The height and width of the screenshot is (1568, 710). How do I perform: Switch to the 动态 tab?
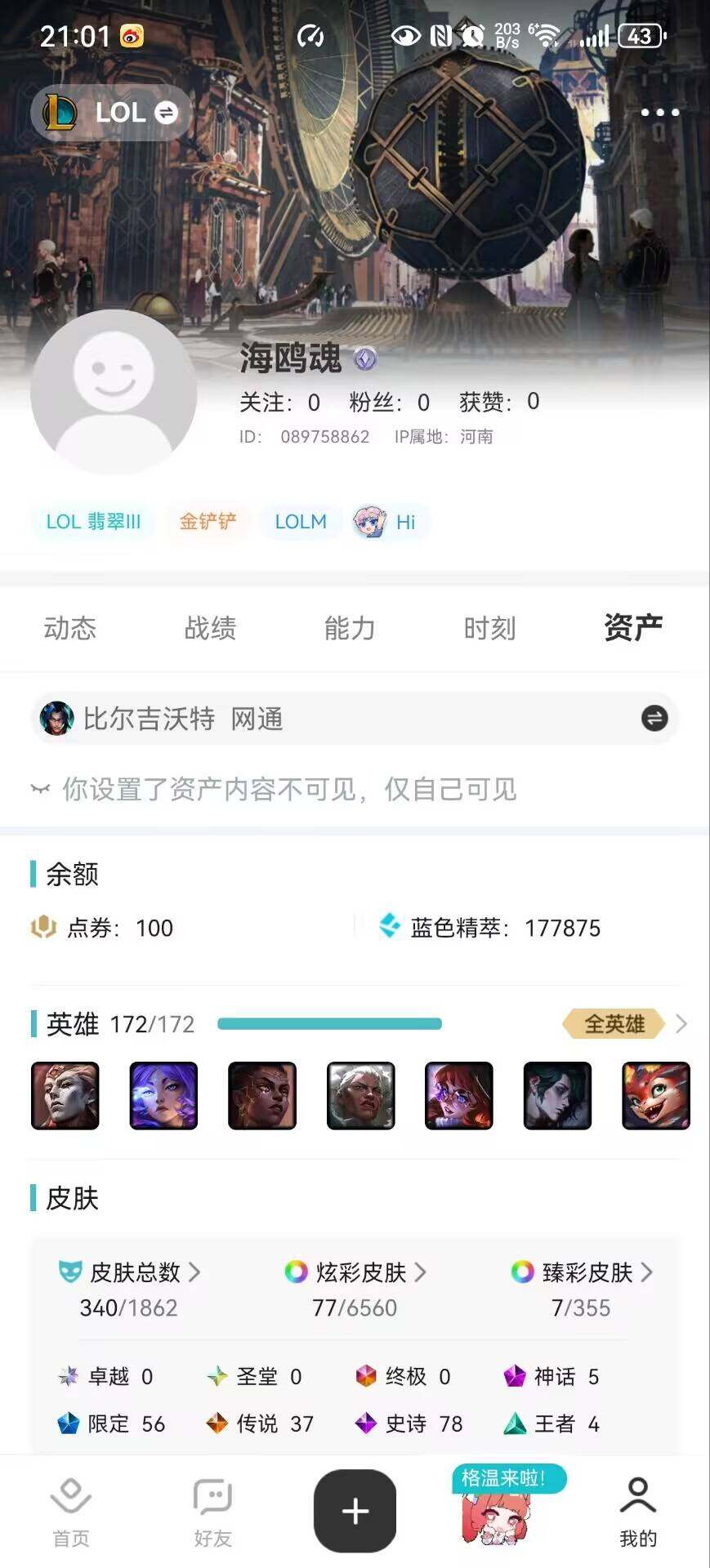[x=70, y=628]
